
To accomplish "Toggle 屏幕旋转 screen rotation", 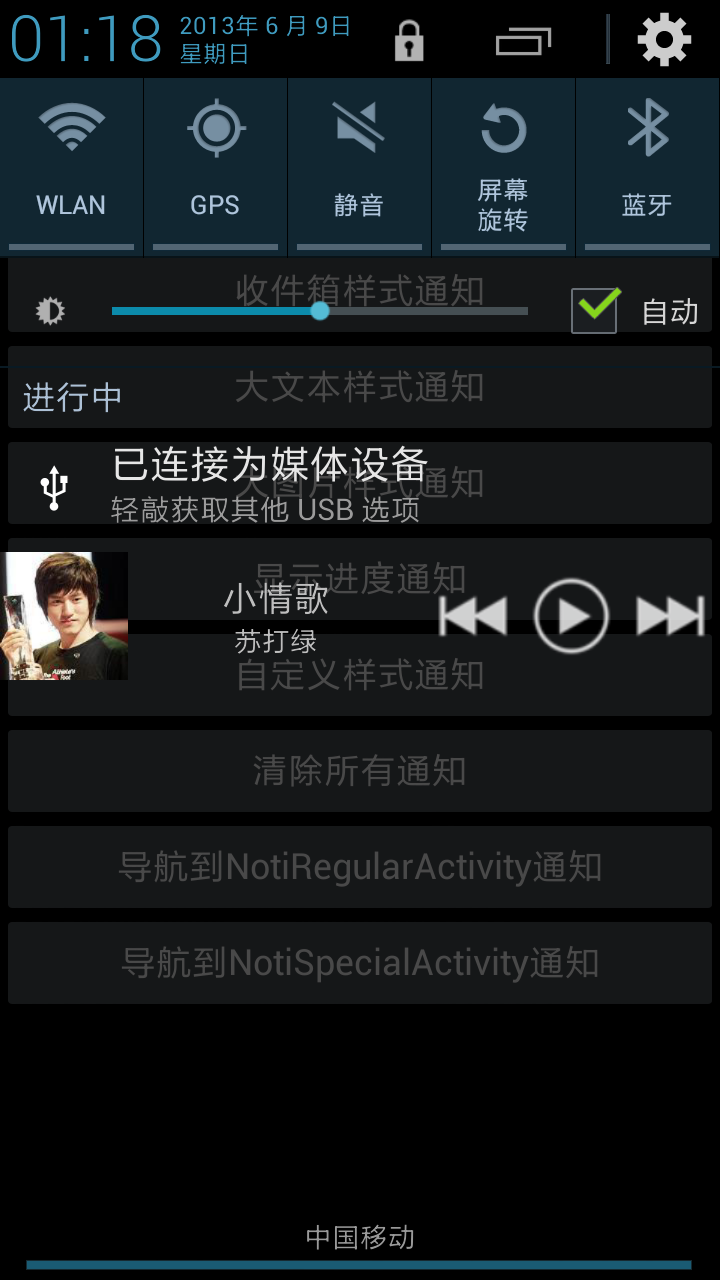I will tap(503, 167).
